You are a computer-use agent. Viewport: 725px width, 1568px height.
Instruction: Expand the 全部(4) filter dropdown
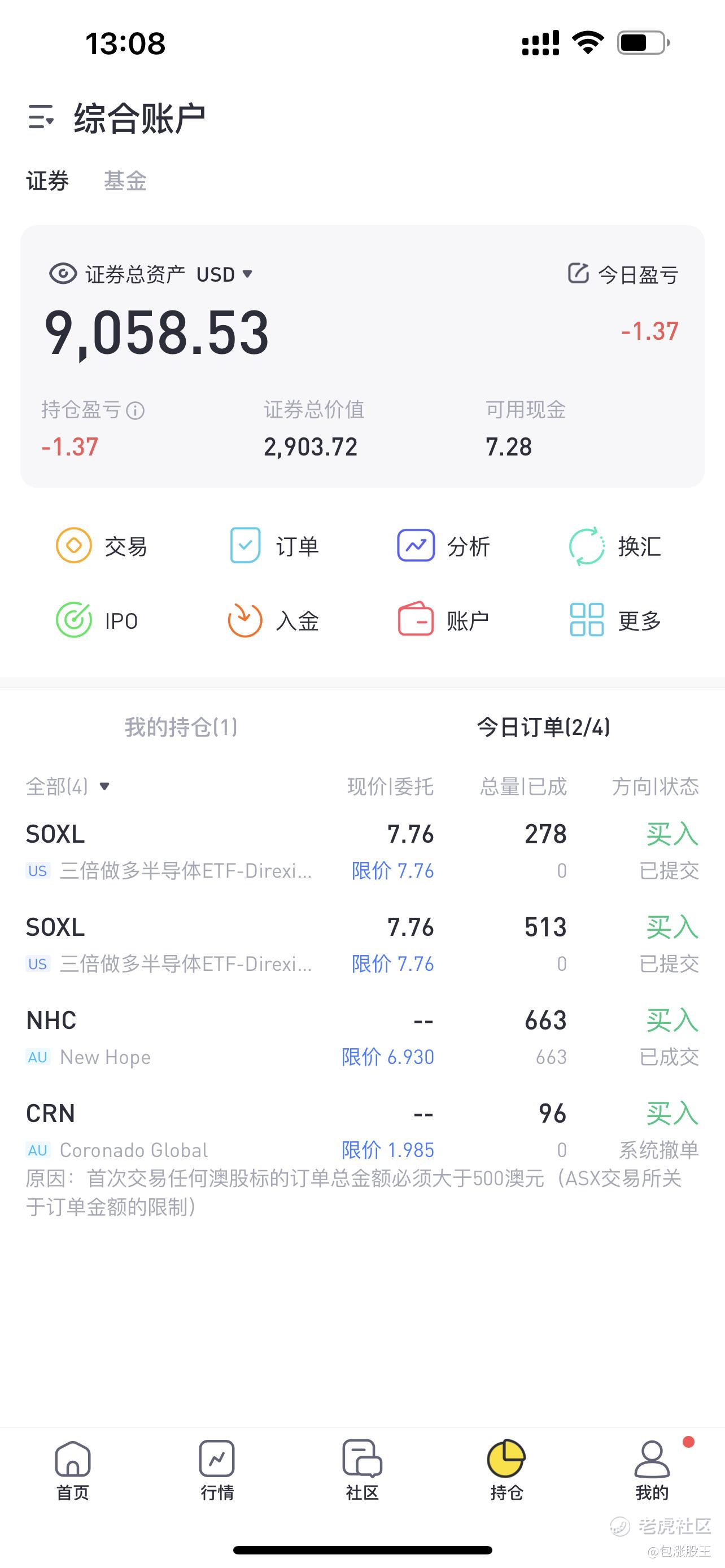pos(68,786)
